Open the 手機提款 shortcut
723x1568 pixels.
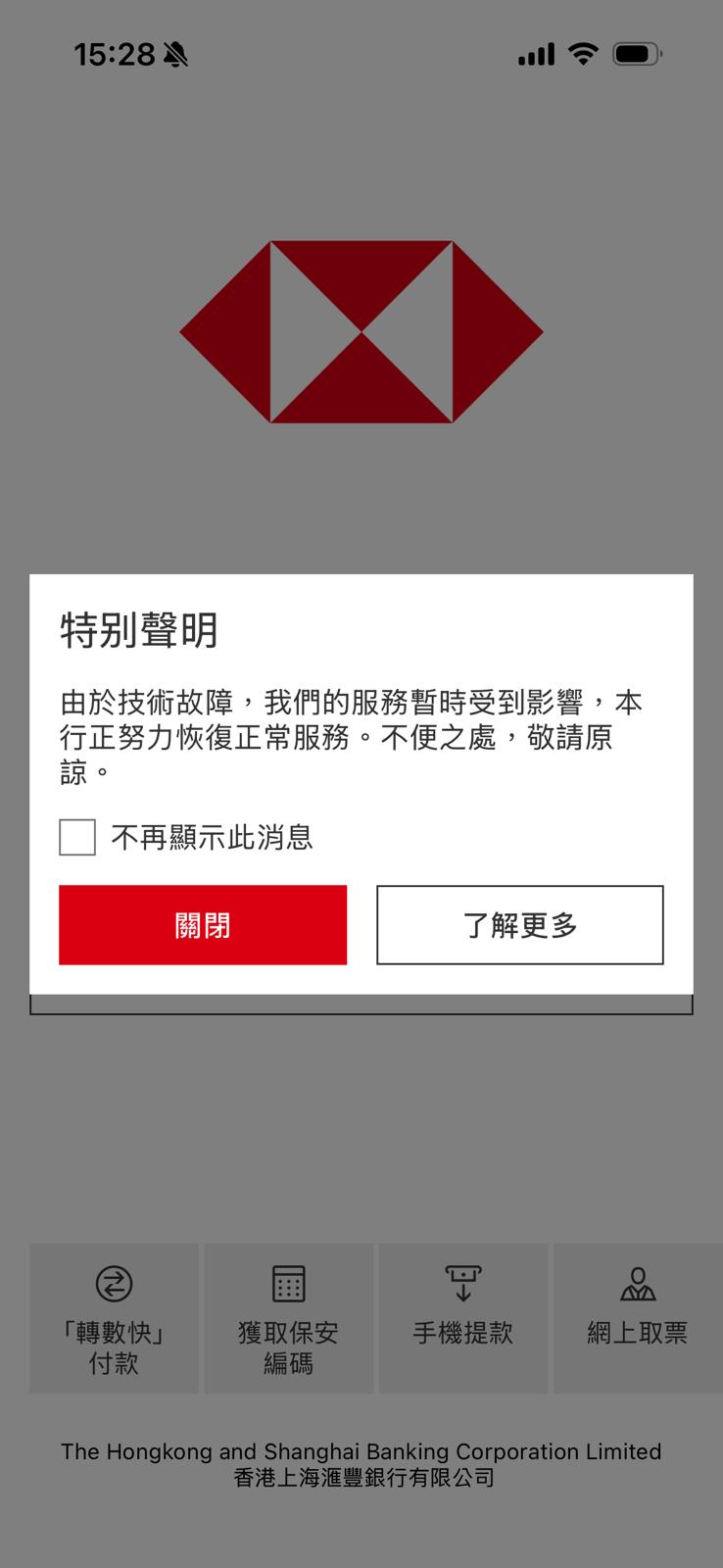(x=462, y=1318)
